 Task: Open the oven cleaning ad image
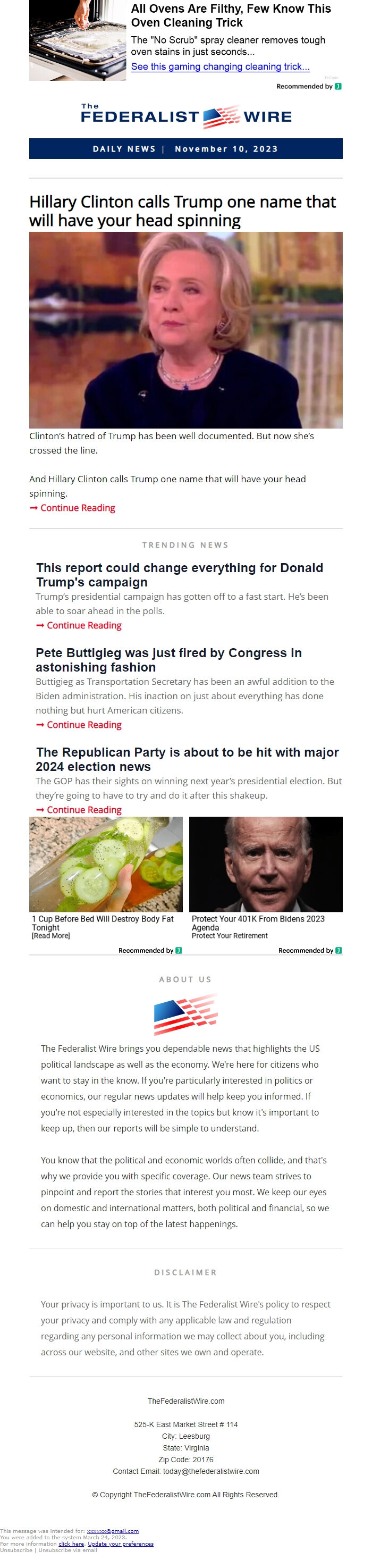tap(77, 40)
